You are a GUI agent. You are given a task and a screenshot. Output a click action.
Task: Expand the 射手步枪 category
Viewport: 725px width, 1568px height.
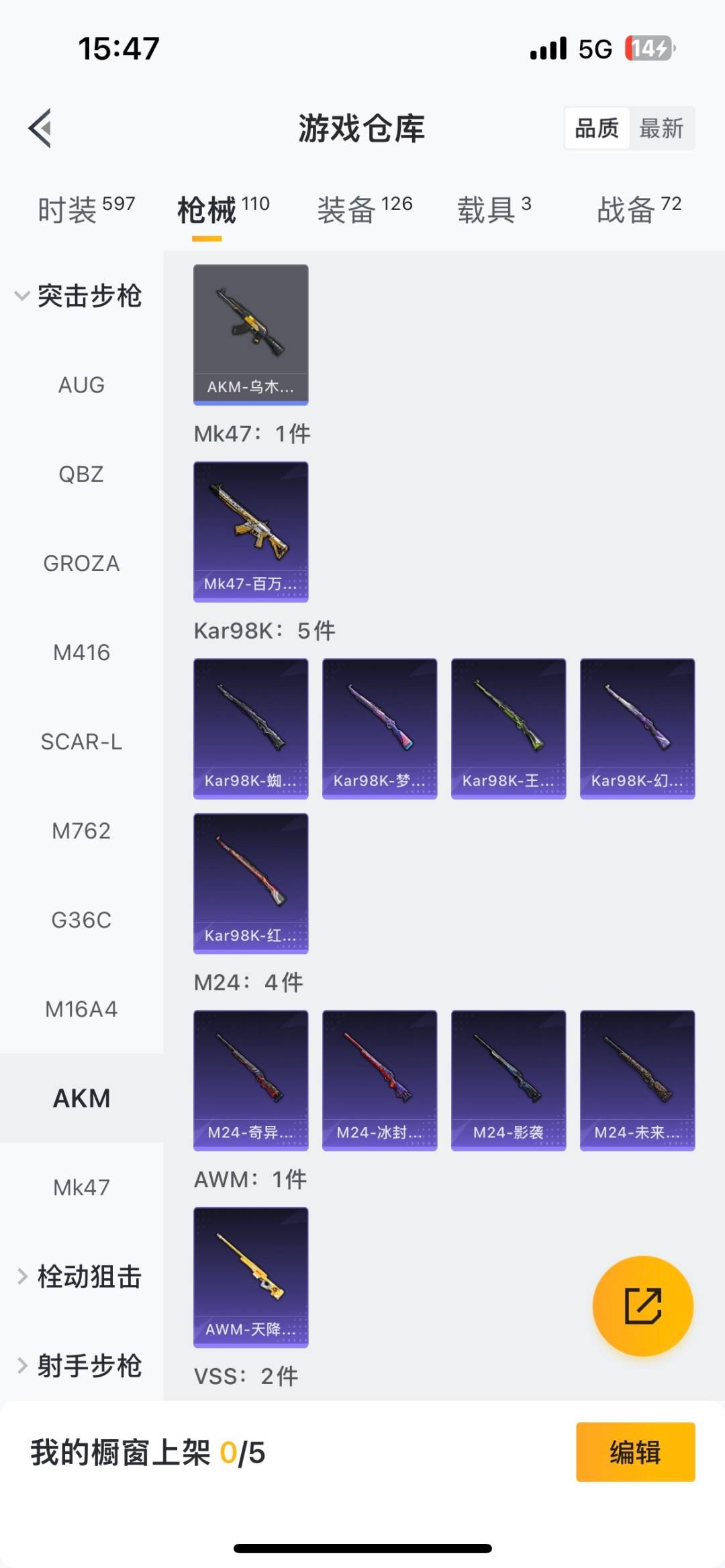point(79,1366)
